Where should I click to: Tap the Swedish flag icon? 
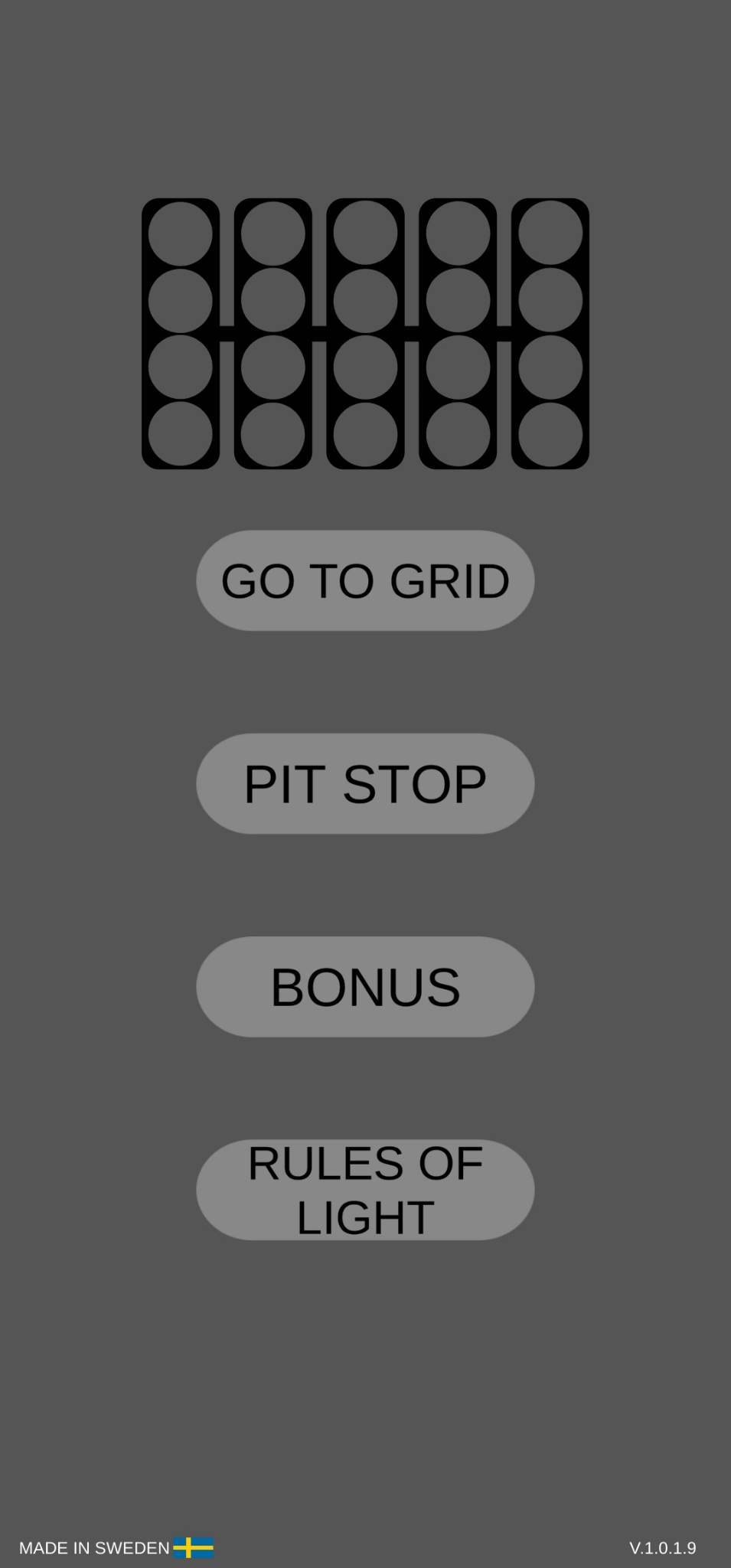coord(194,1547)
